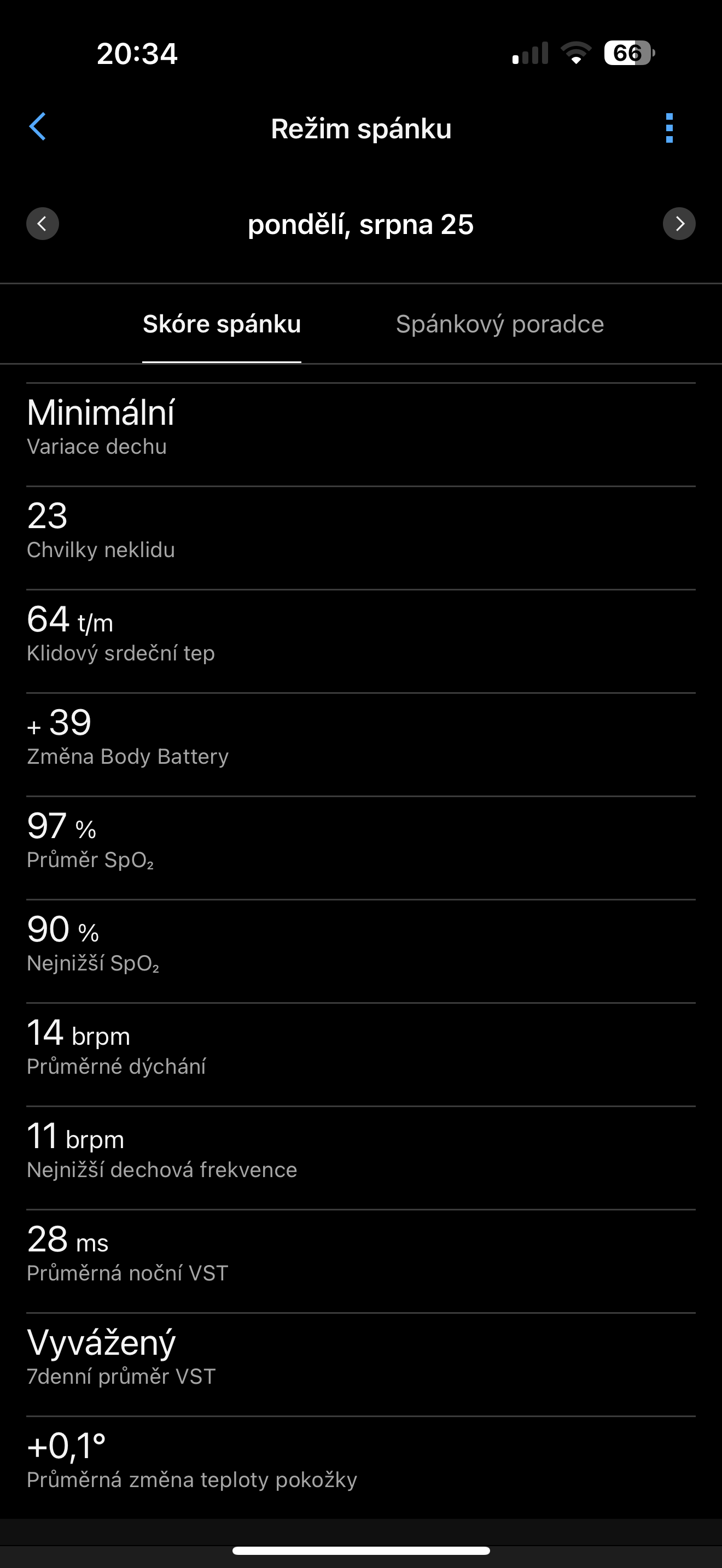Screen dimensions: 722x1568
Task: Show the next day's sleep data
Action: tap(679, 224)
